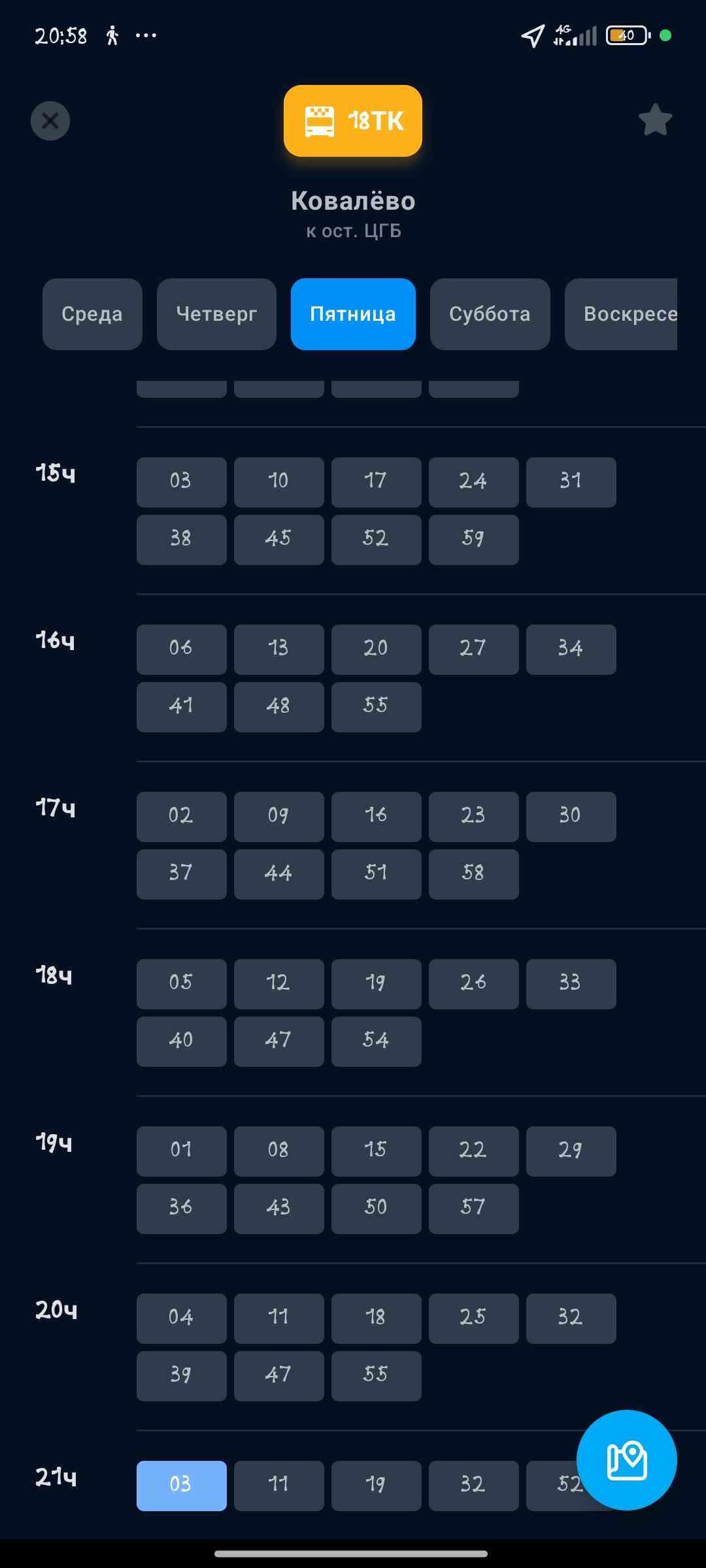Open the 19:29 departure time
Screen dimensions: 706x1568
point(571,1151)
